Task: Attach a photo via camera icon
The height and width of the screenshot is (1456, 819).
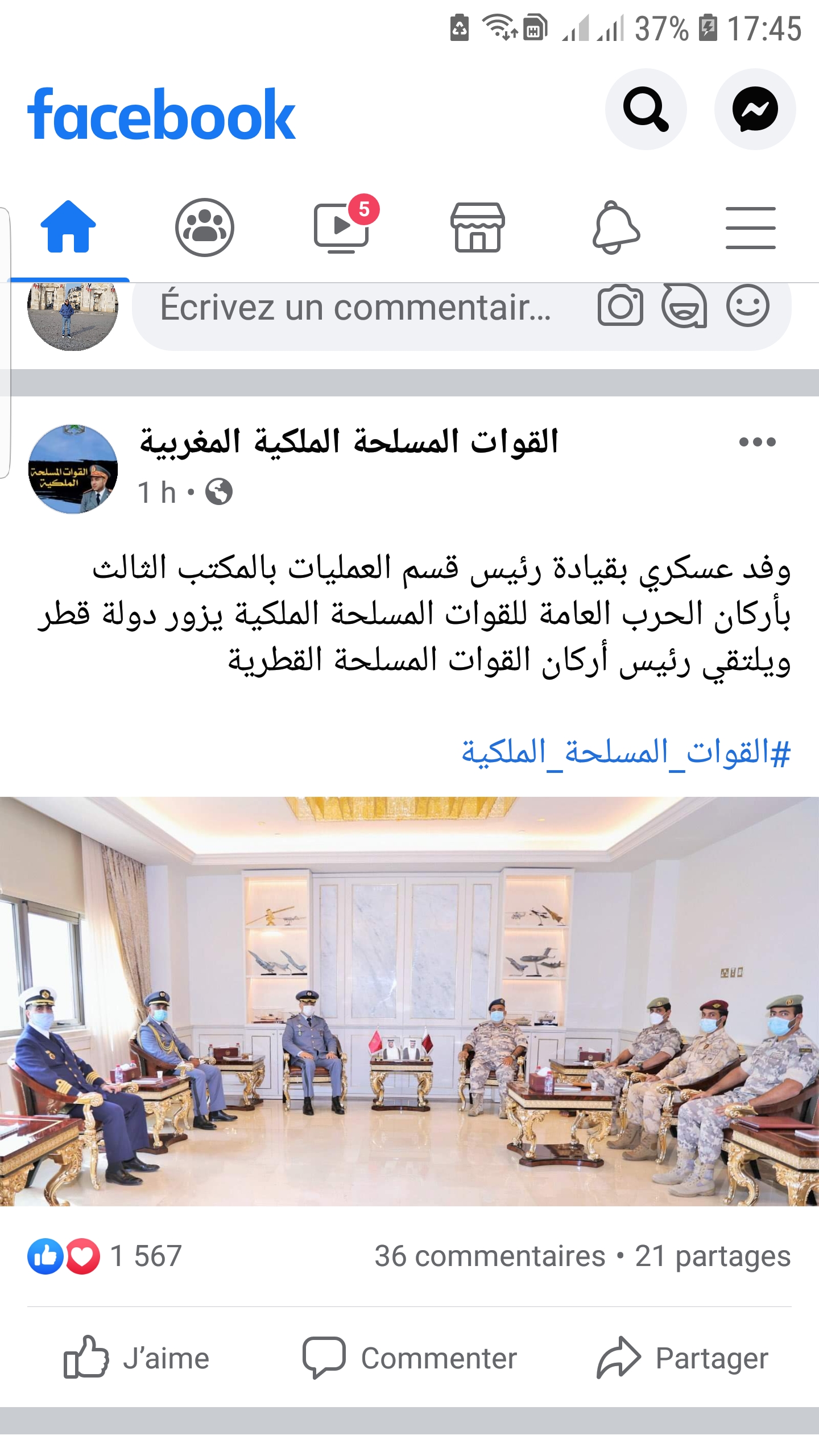Action: 621,307
